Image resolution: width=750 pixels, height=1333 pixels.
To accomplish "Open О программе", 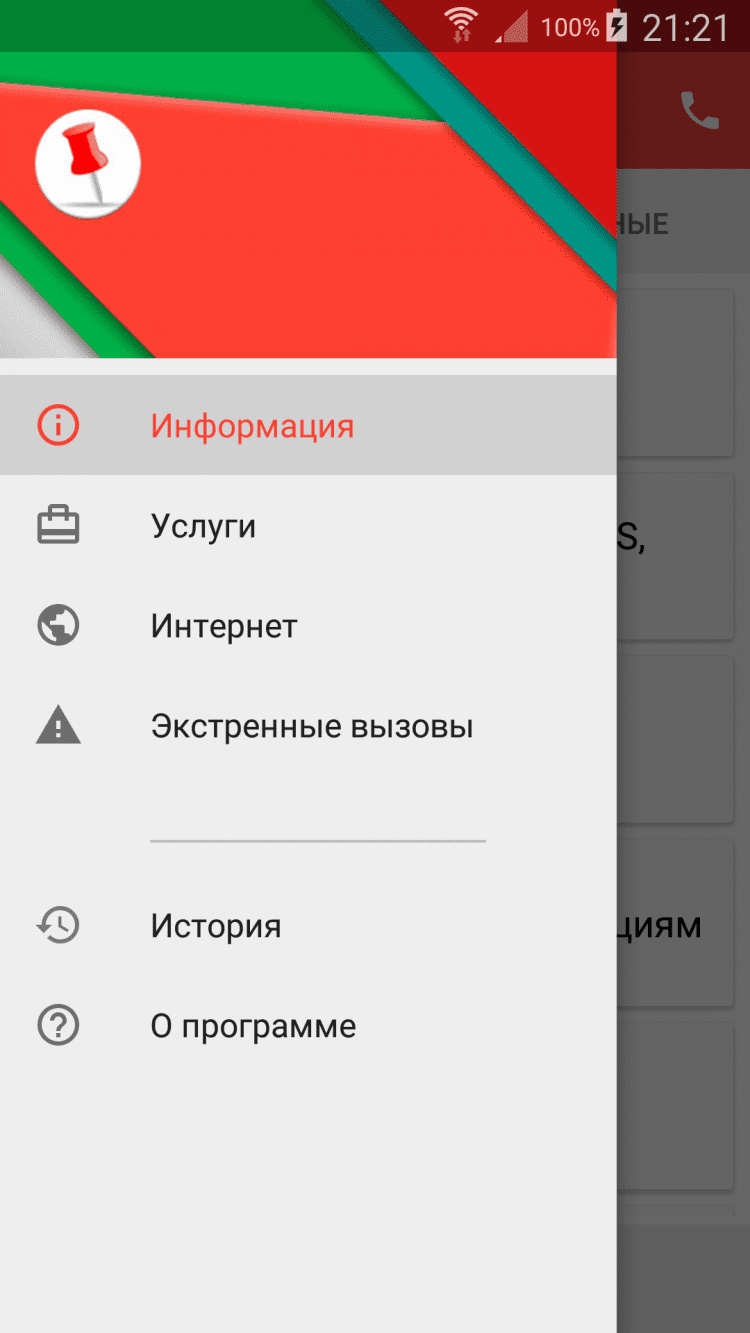I will pos(253,1026).
